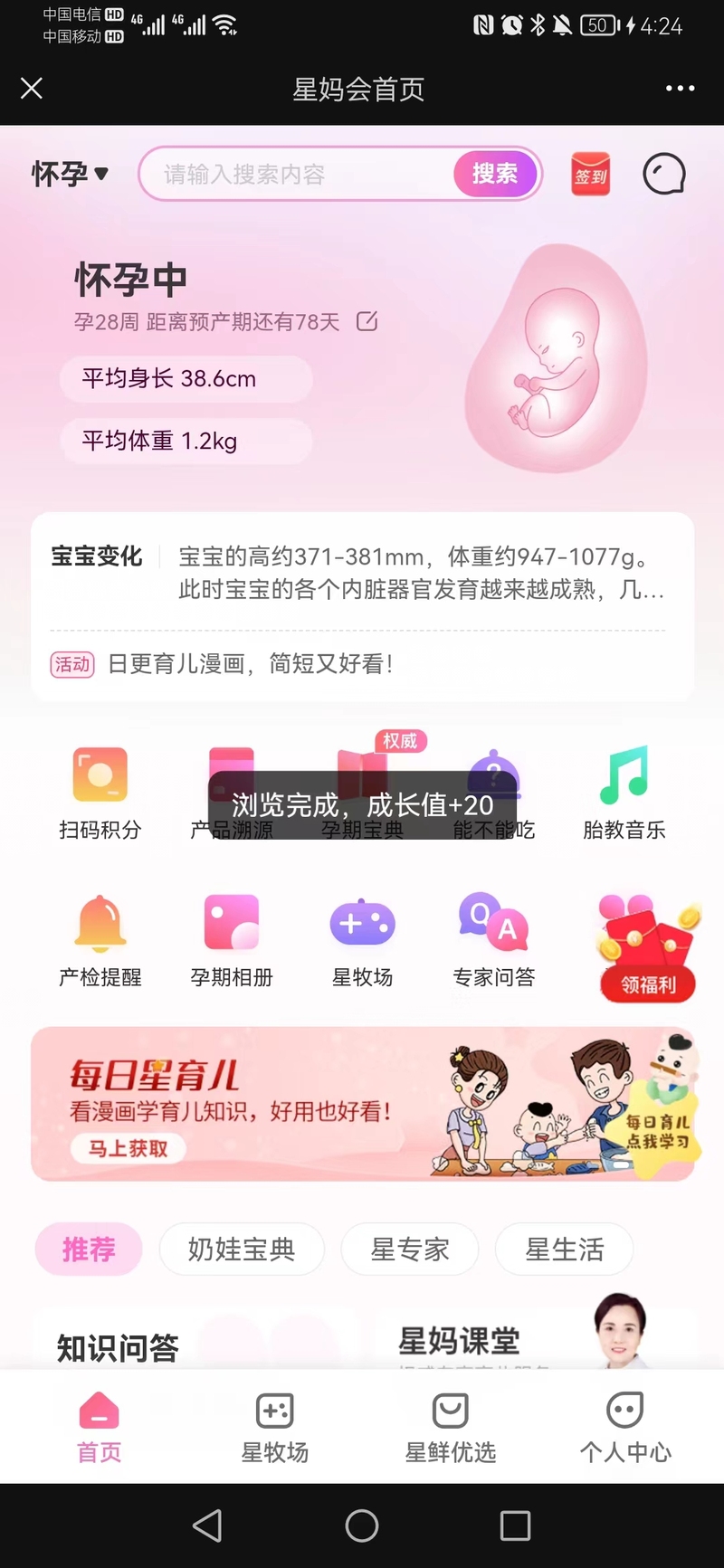The image size is (724, 1568).
Task: Open 个人中心 in bottom navigation
Action: [624, 1427]
